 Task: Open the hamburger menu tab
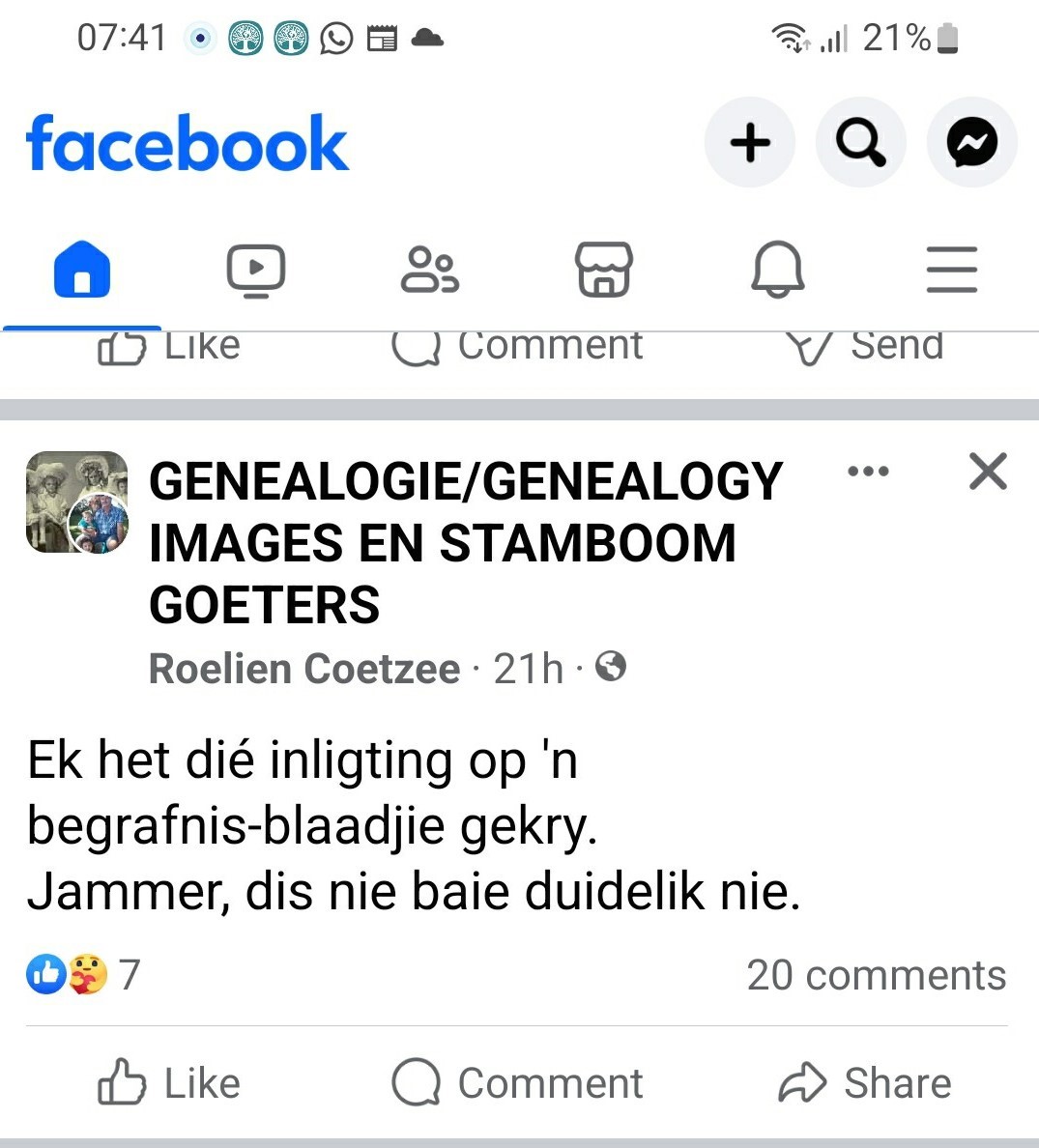[952, 270]
